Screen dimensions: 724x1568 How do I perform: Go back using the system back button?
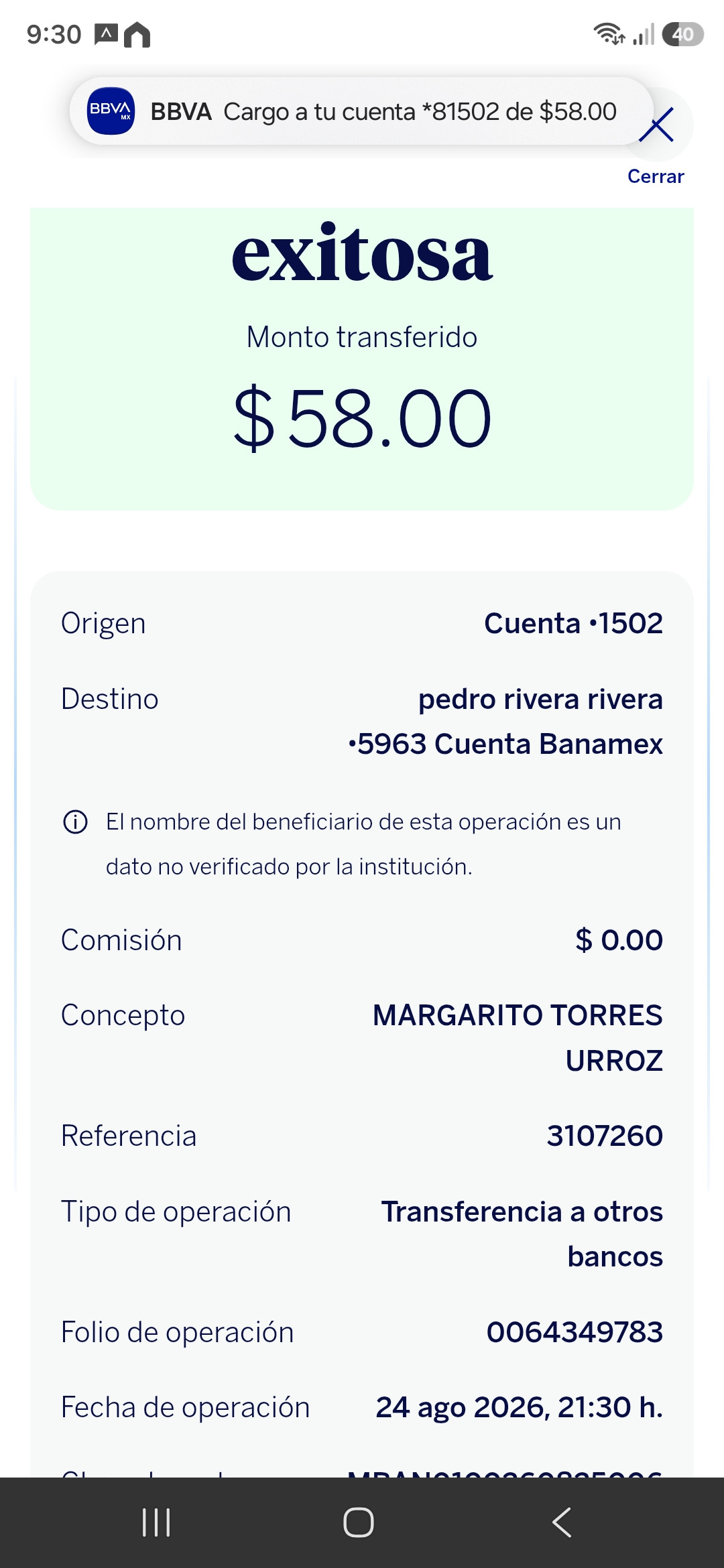pyautogui.click(x=562, y=1522)
